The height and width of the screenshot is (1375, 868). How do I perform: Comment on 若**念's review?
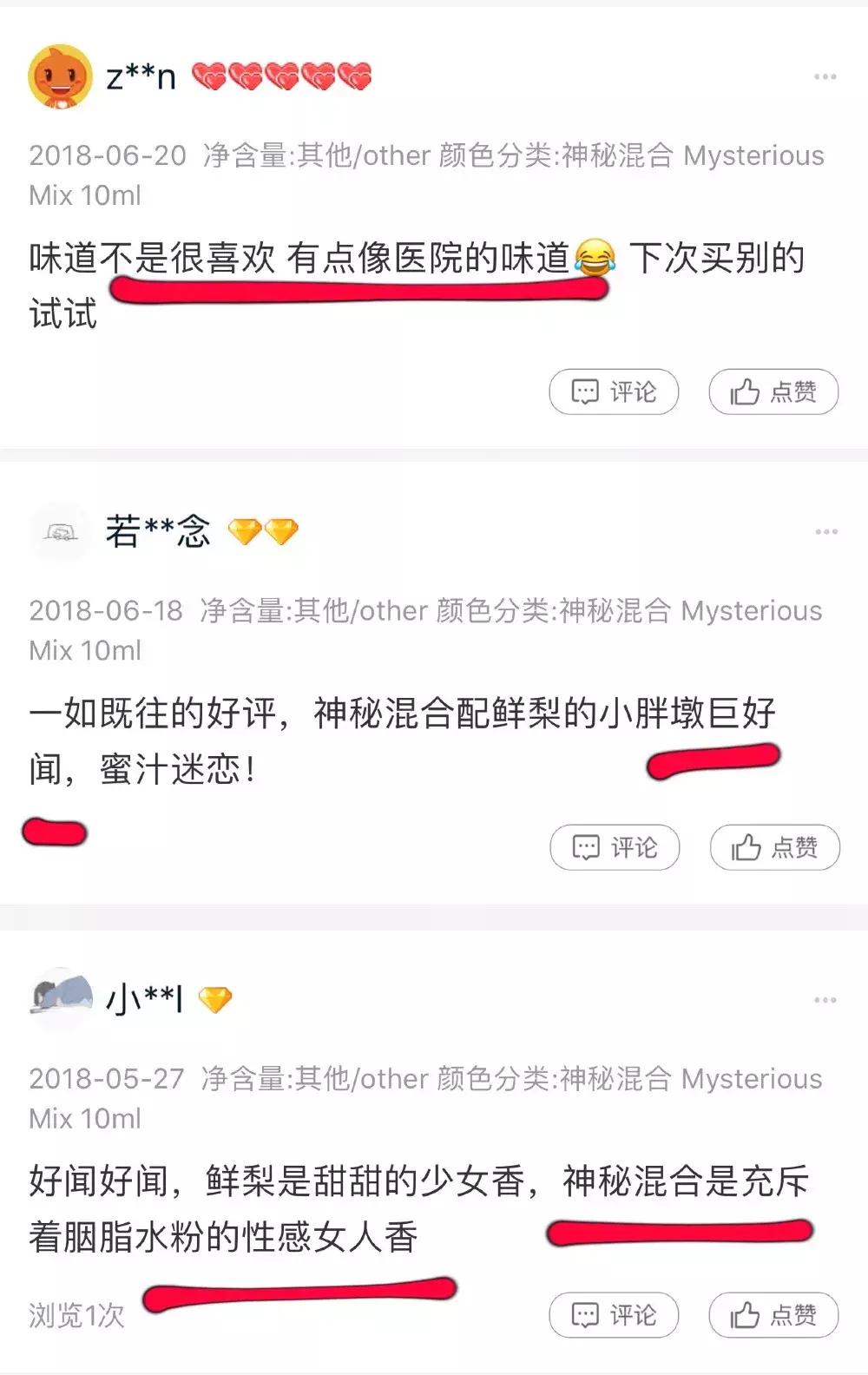pos(615,847)
